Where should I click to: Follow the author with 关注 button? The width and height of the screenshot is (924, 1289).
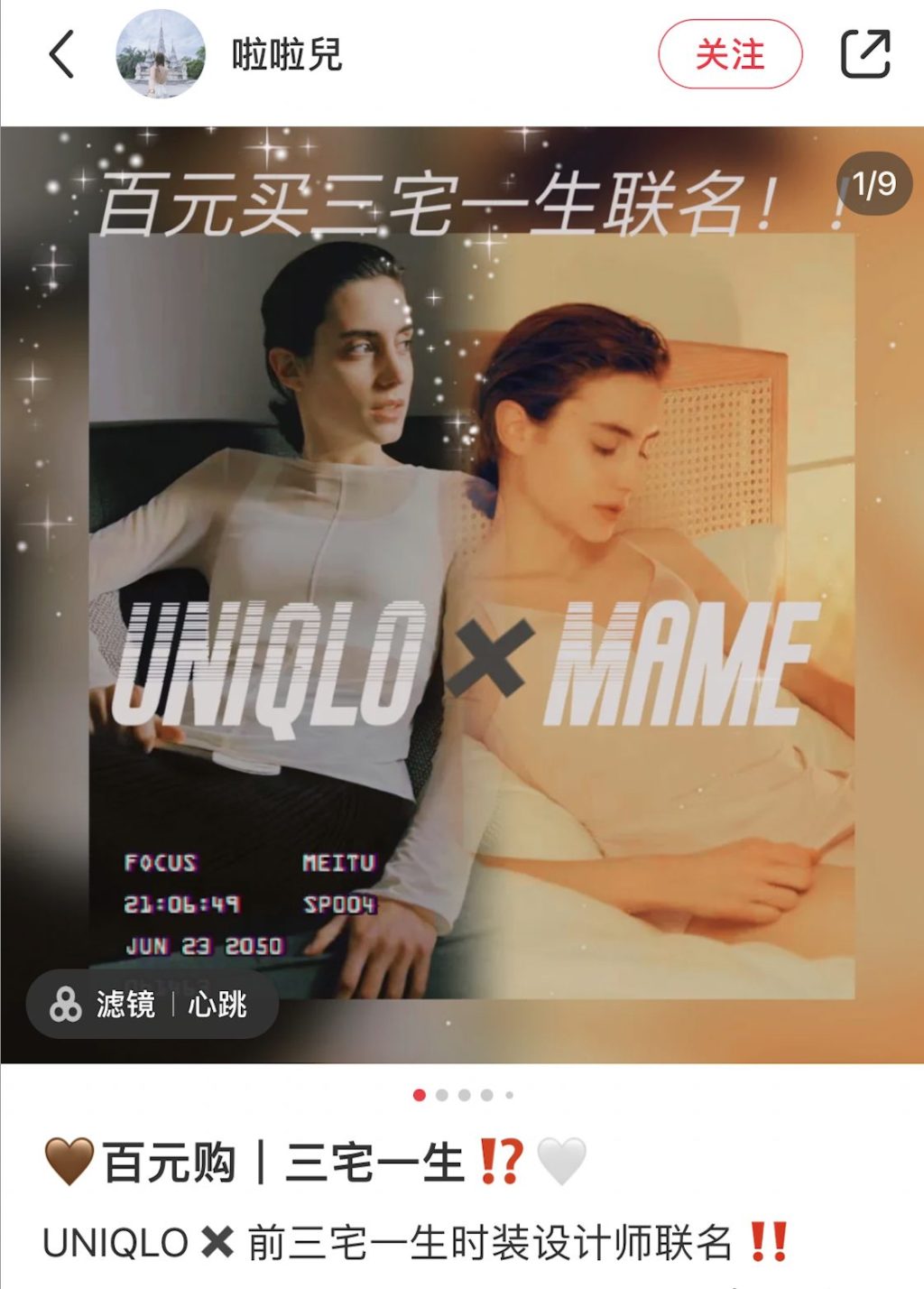(729, 54)
